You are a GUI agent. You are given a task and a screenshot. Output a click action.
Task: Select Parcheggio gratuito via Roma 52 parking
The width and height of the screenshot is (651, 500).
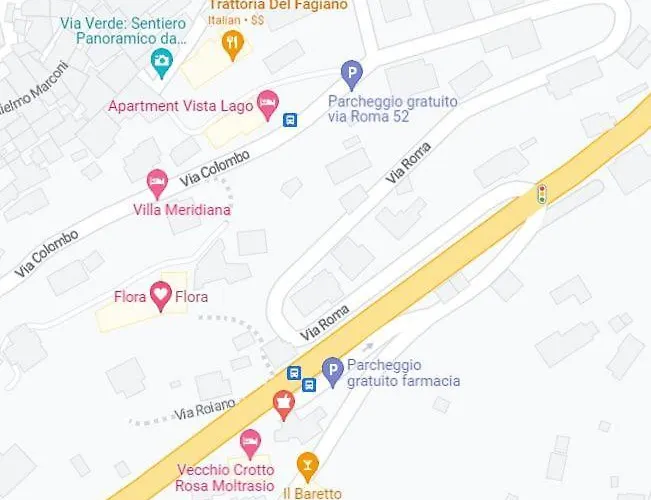pyautogui.click(x=351, y=73)
